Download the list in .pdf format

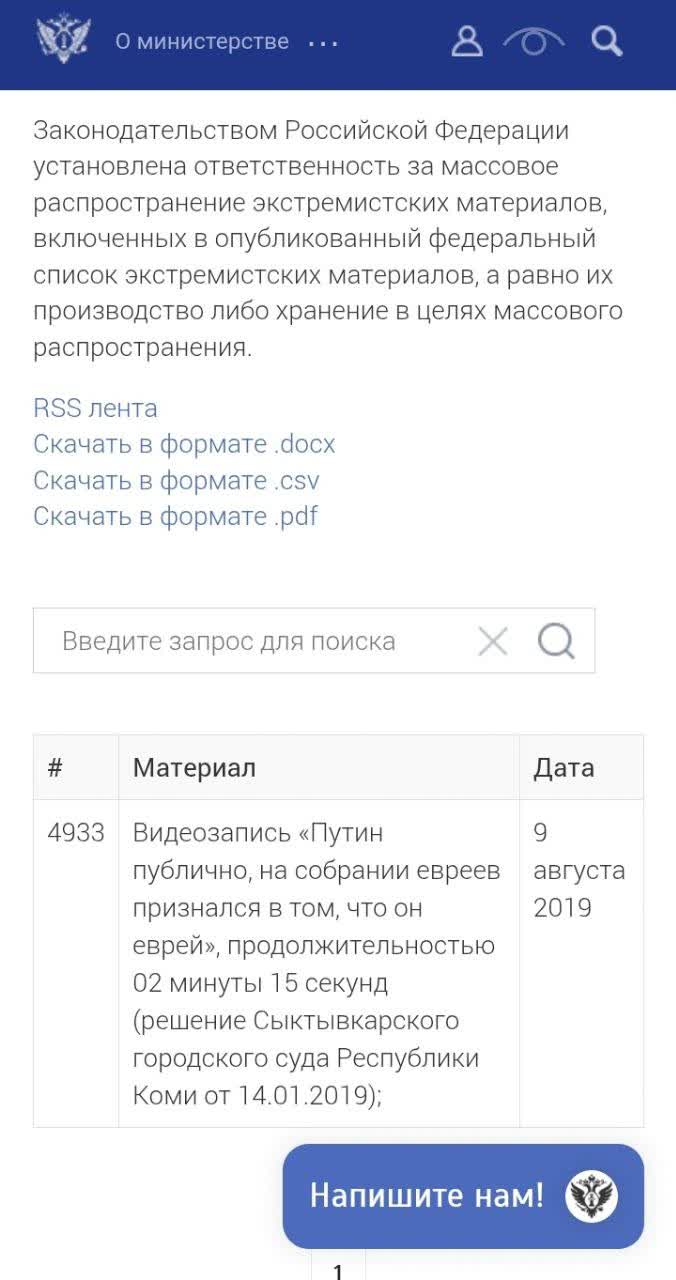pos(175,516)
